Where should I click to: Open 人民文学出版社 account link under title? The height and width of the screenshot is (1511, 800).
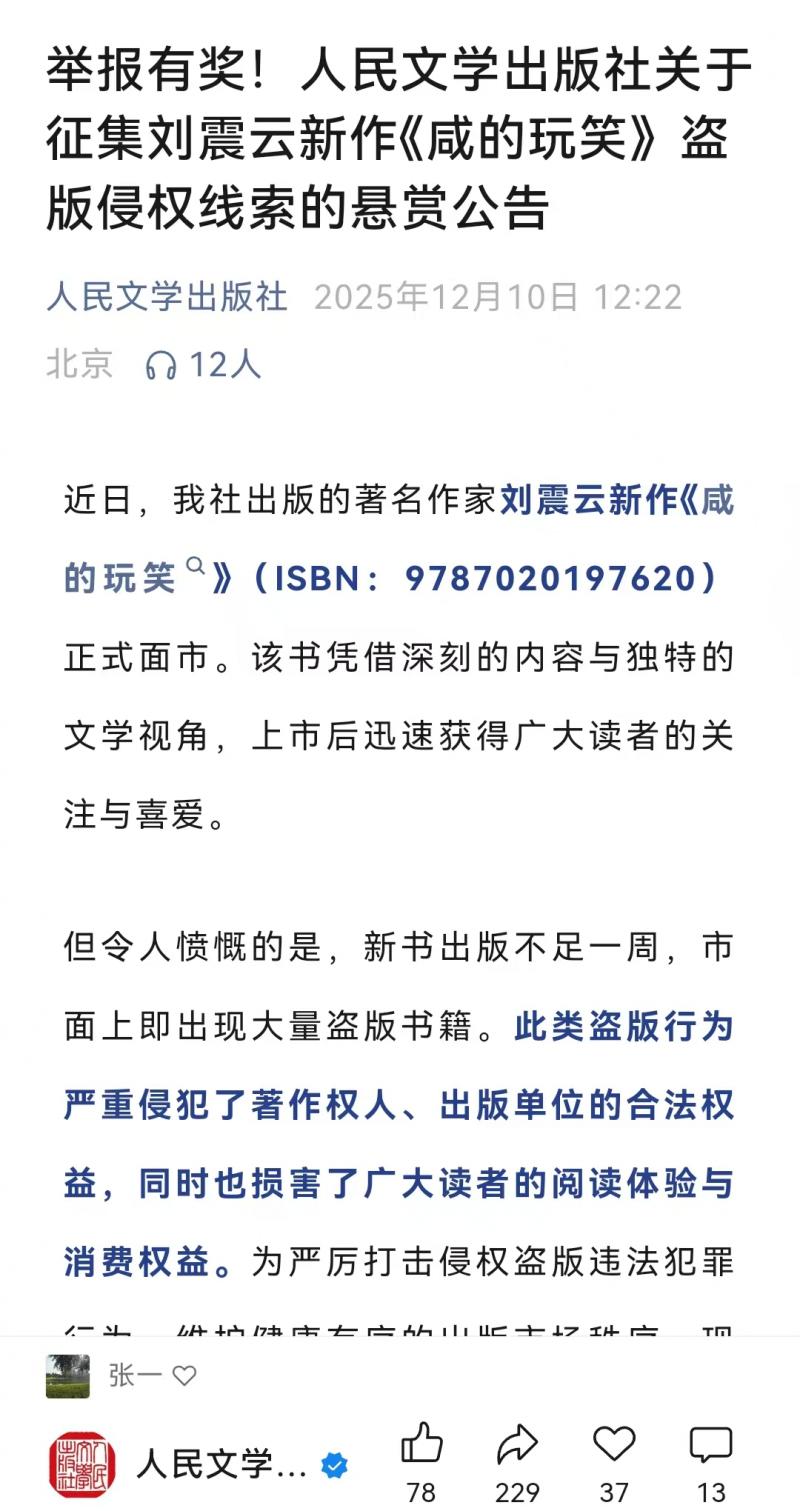click(x=167, y=297)
